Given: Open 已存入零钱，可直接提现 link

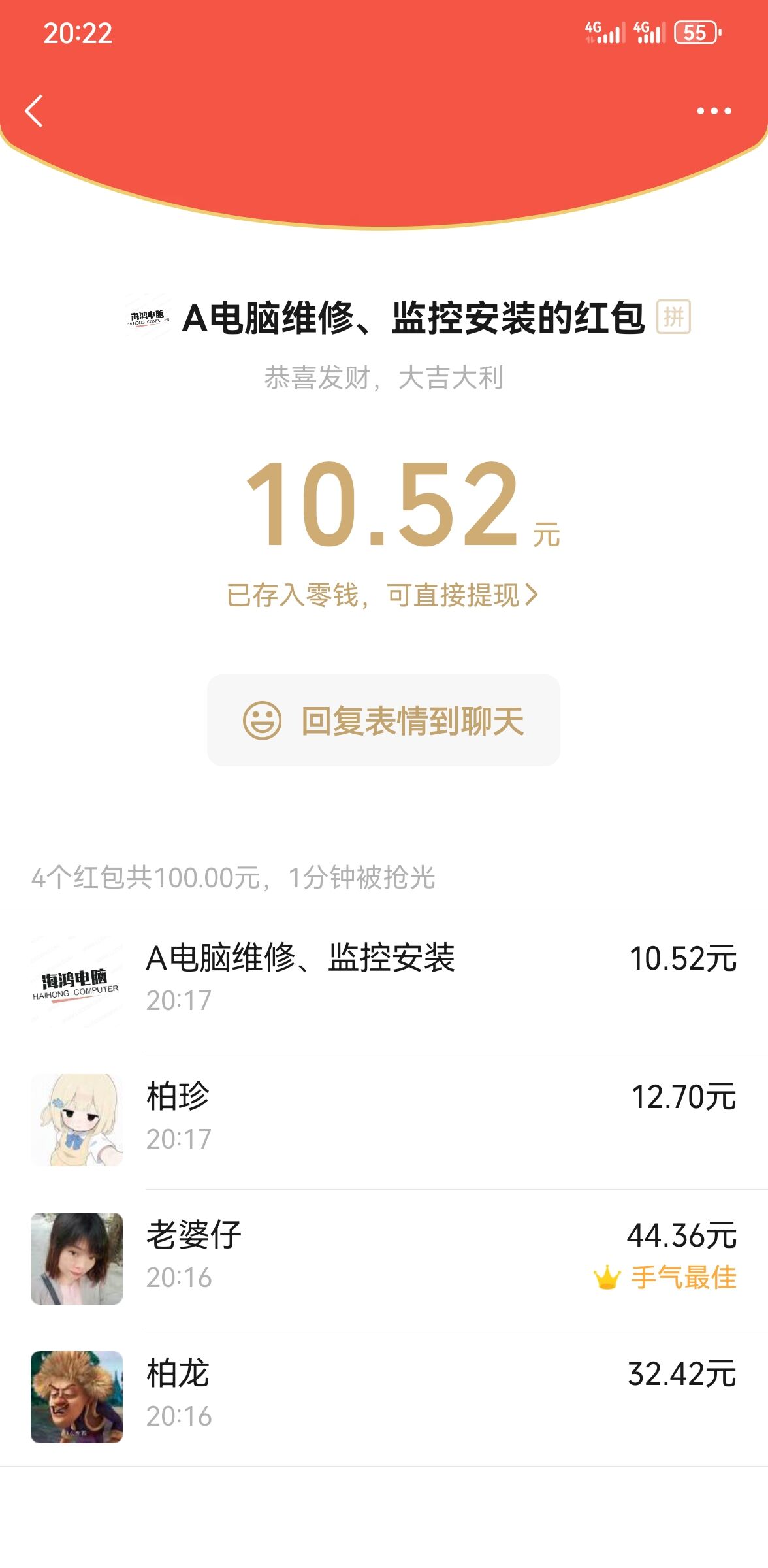Looking at the screenshot, I should [x=383, y=595].
